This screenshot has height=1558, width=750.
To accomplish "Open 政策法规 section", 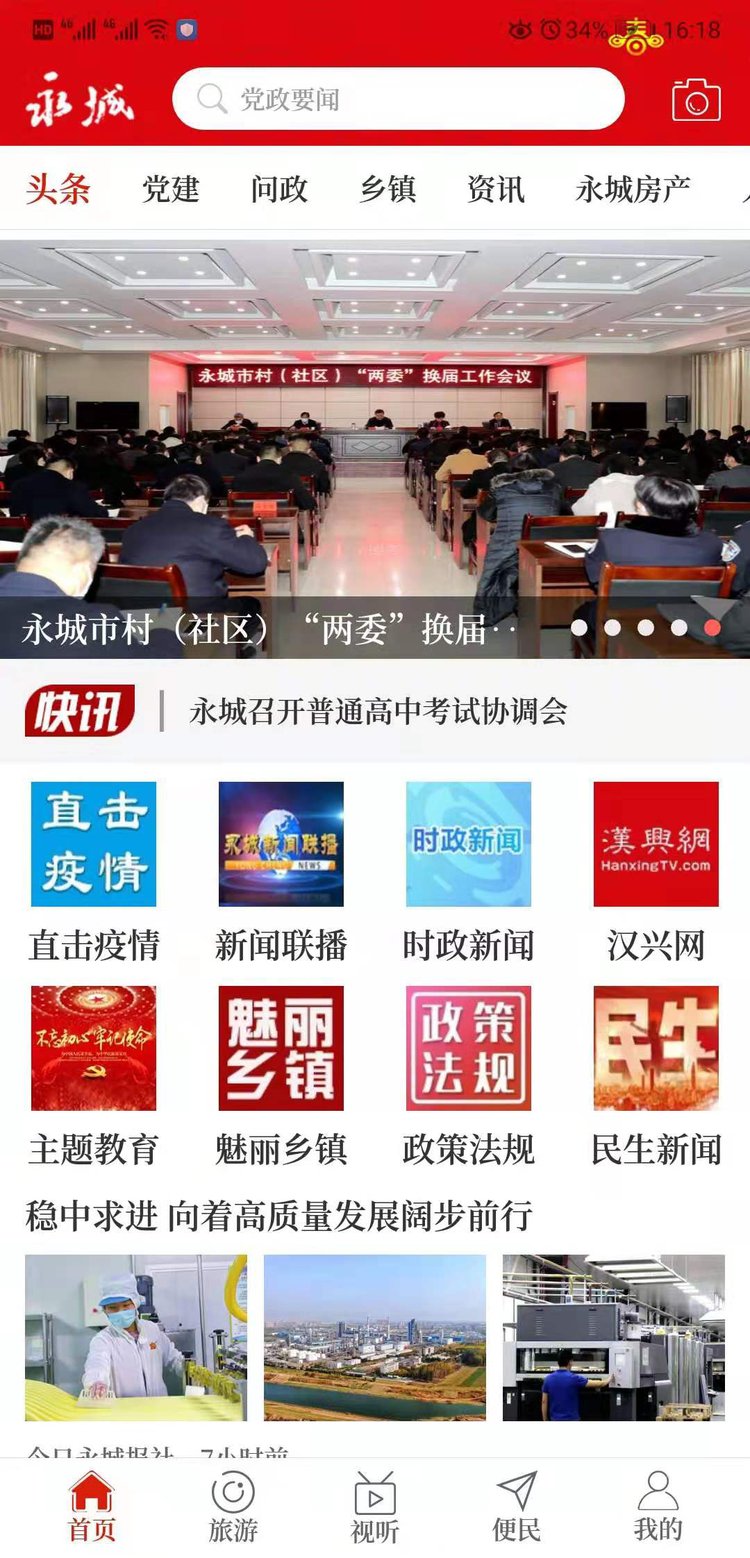I will [468, 1076].
